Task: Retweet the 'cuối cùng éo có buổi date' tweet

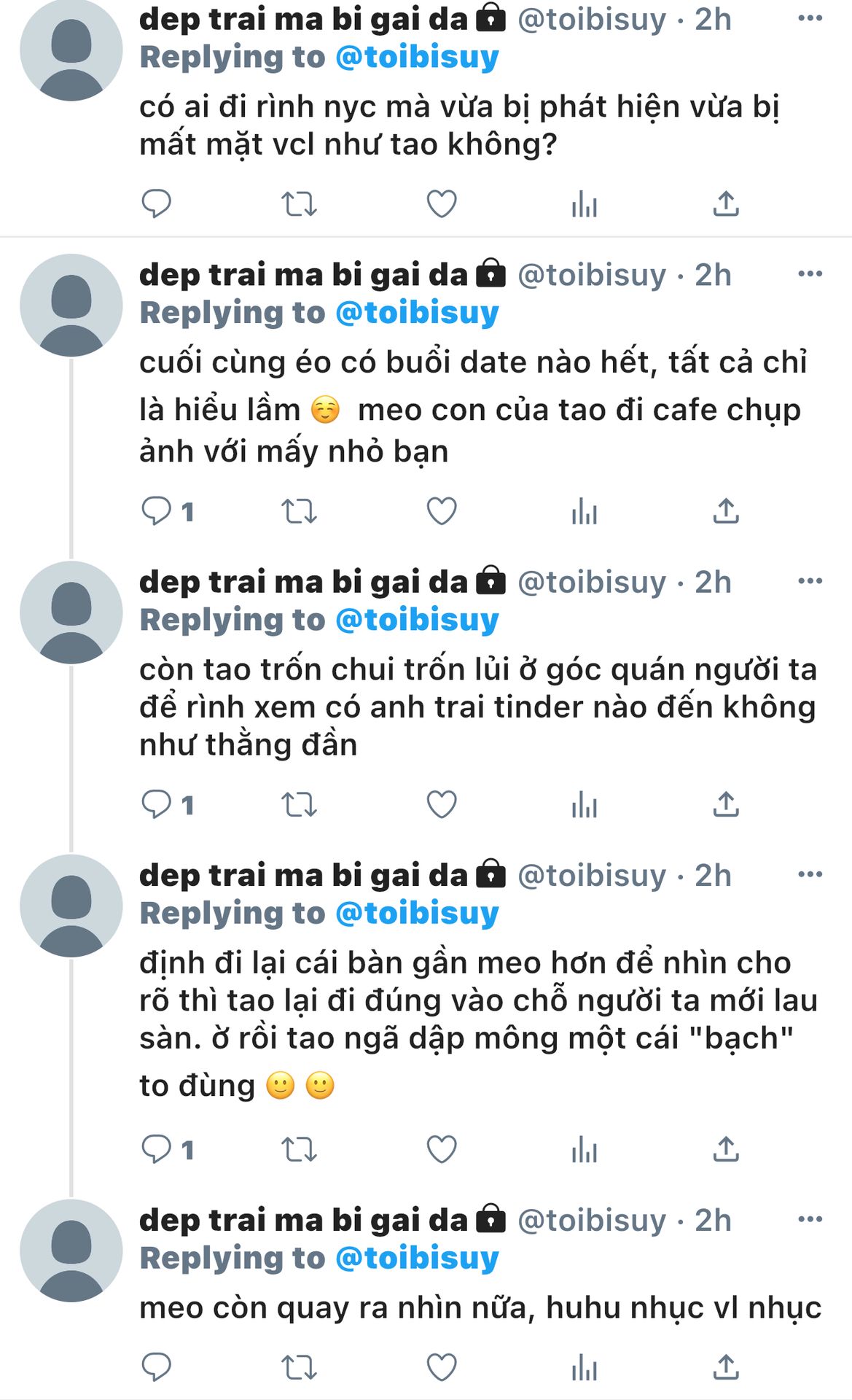Action: point(299,512)
